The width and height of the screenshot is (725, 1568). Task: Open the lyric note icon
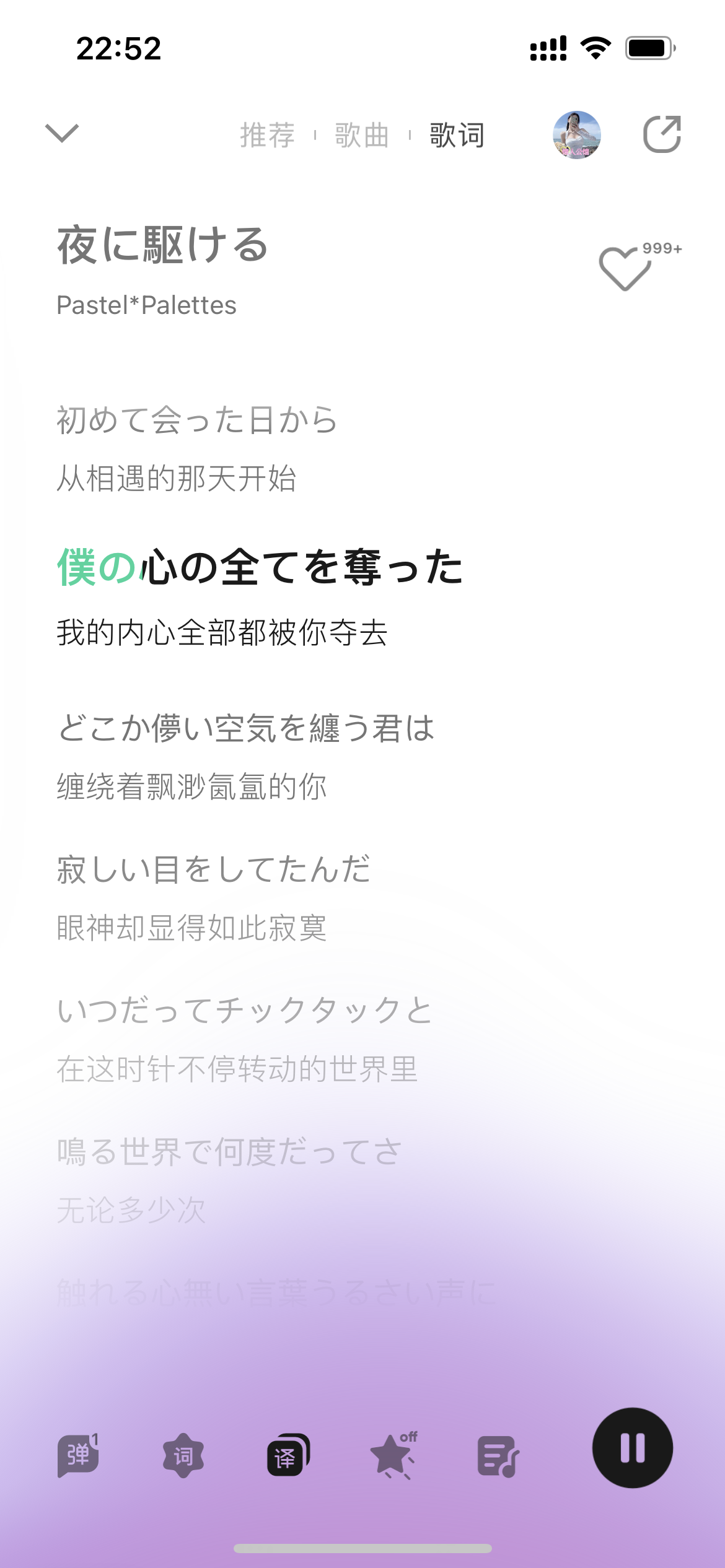(x=498, y=1456)
